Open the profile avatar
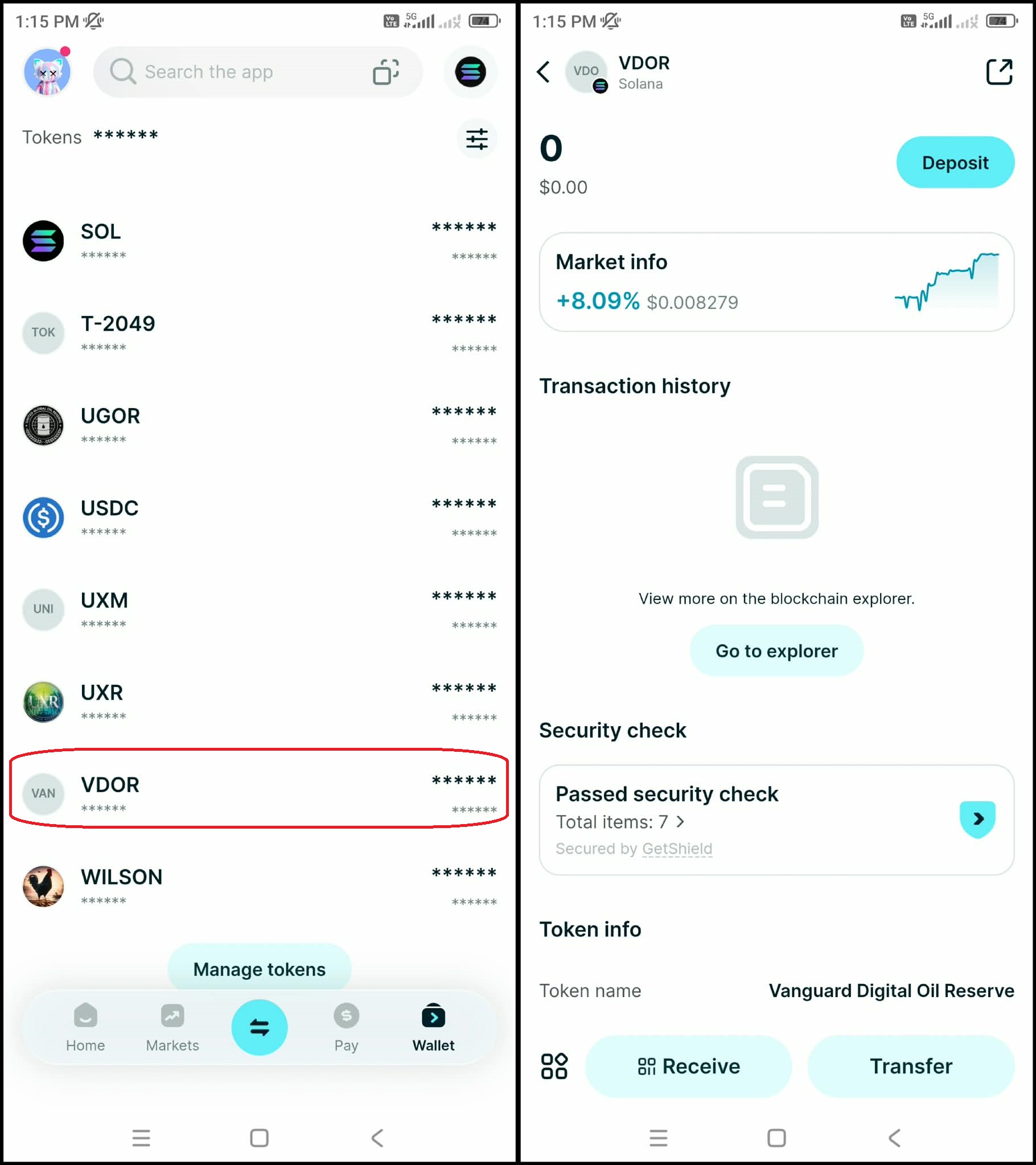 (x=47, y=72)
